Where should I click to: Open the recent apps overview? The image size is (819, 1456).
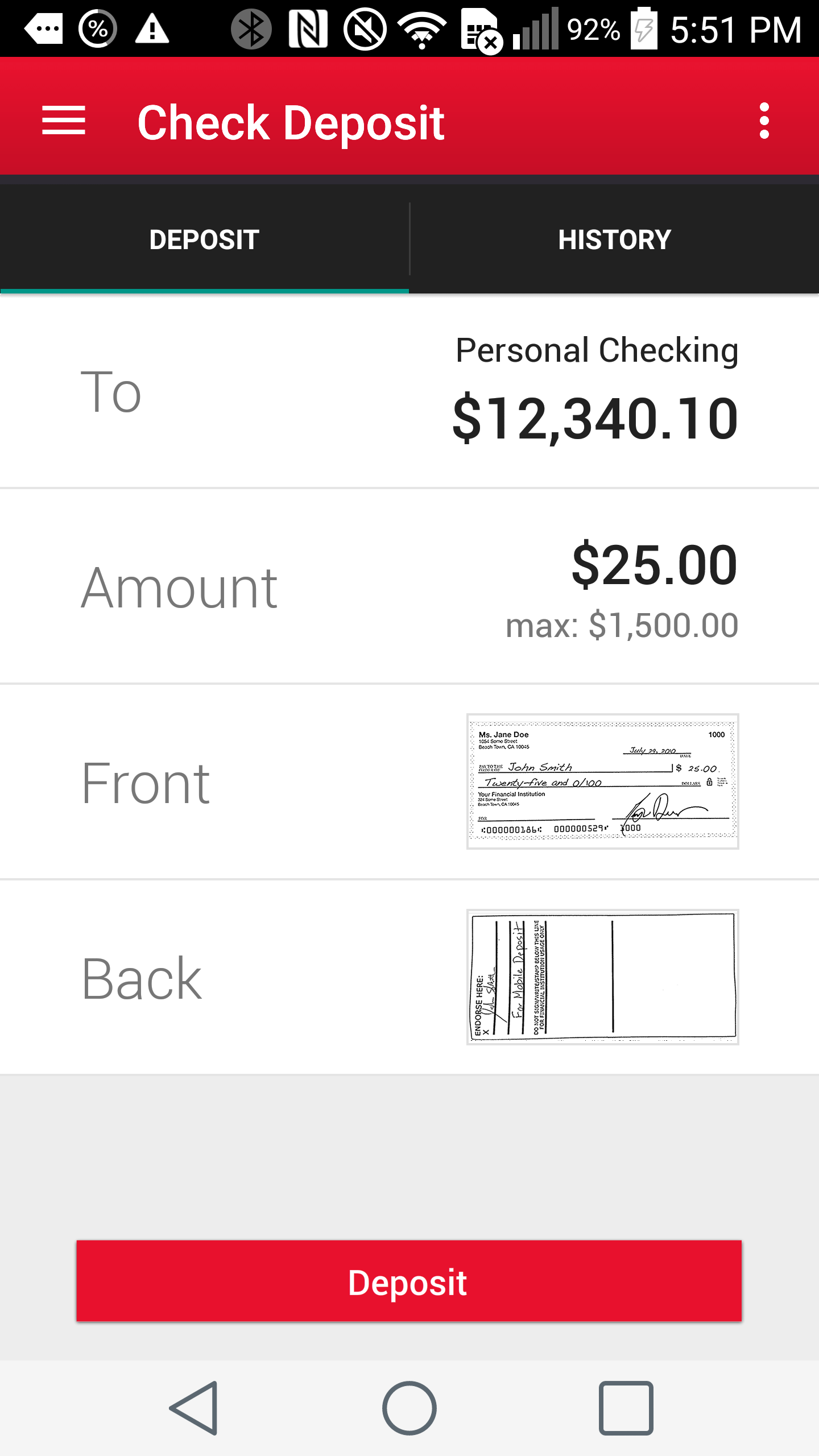coord(626,1408)
